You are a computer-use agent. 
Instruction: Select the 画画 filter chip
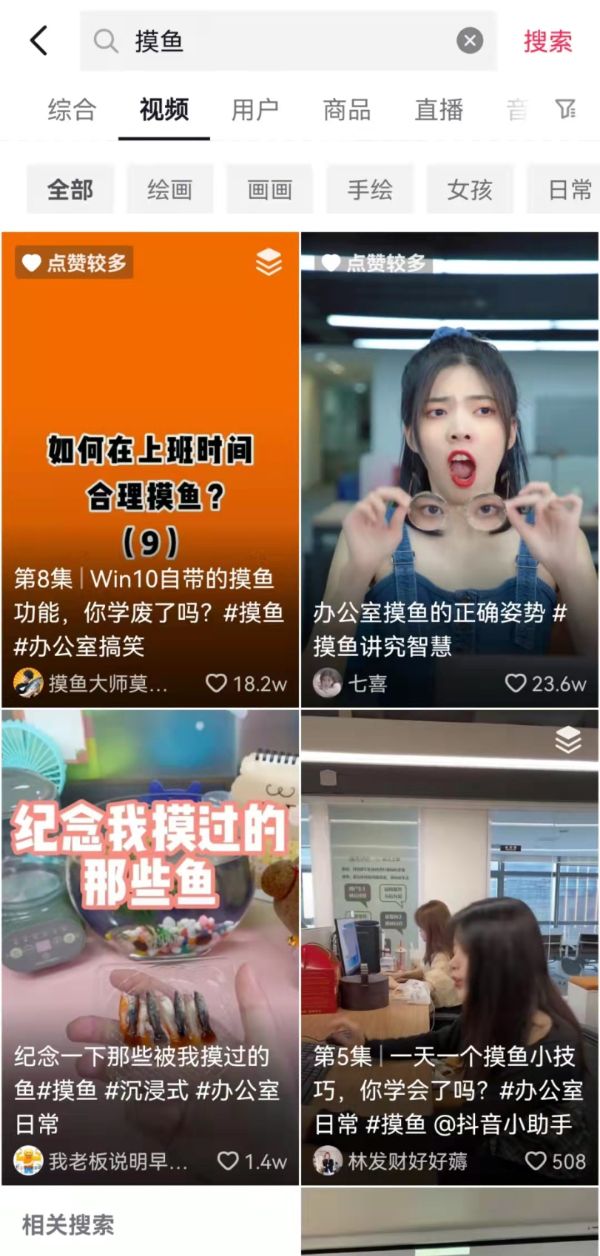pyautogui.click(x=270, y=190)
